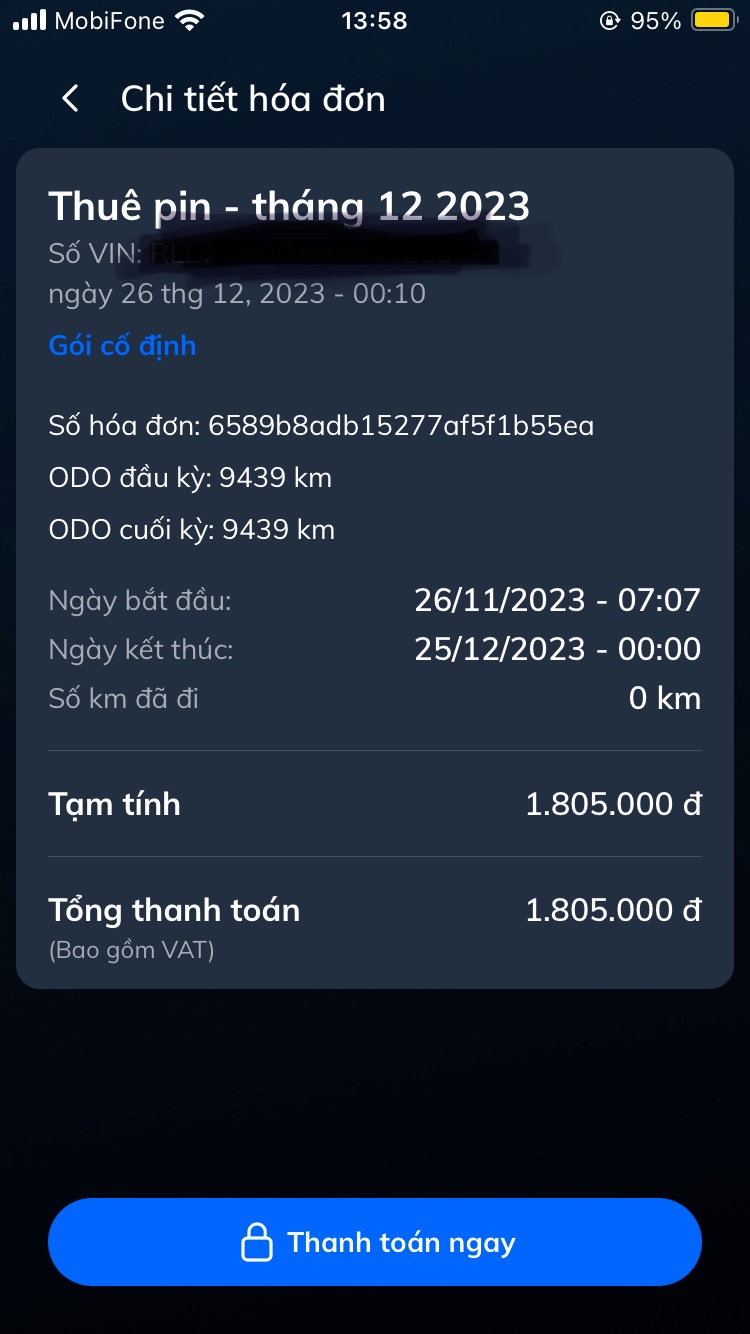Go back from Chi tiết hóa đơn
Viewport: 750px width, 1334px height.
point(70,99)
